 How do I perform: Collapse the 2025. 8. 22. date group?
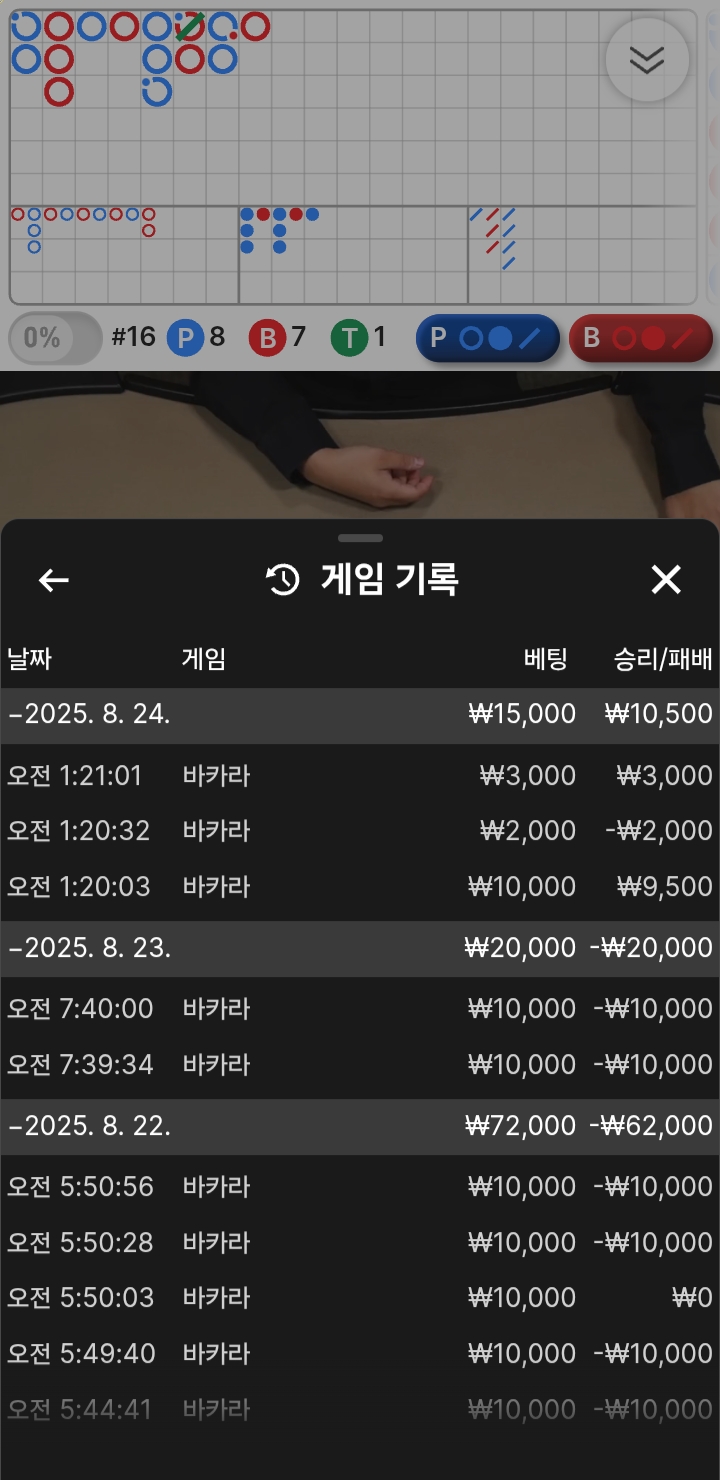360,1126
